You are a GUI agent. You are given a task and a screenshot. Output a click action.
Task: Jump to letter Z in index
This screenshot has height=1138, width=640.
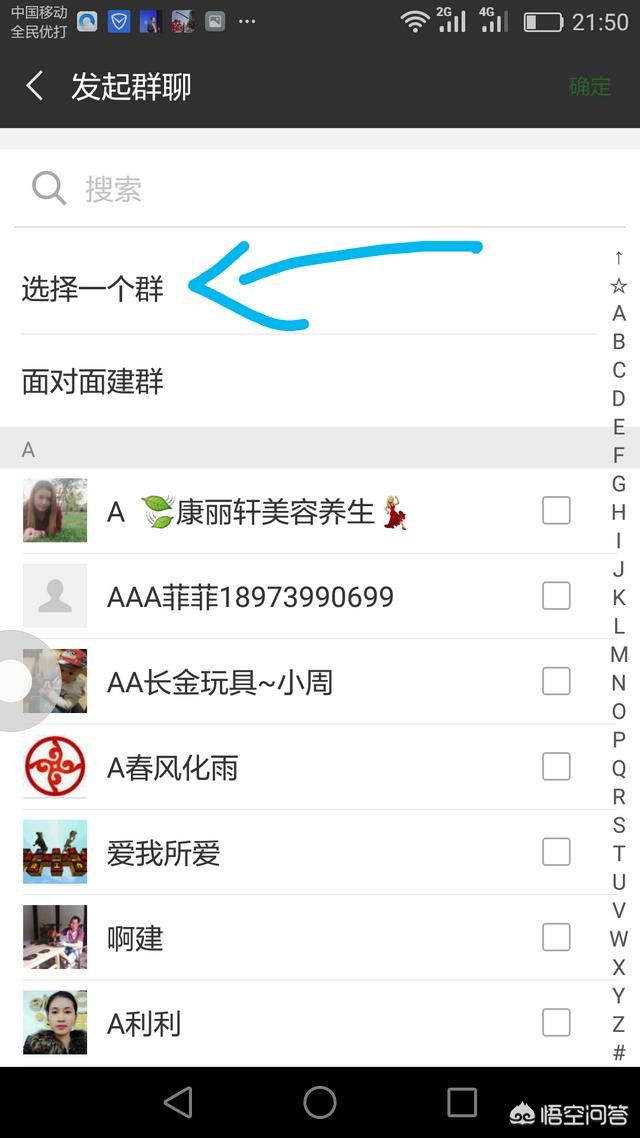(x=619, y=1024)
